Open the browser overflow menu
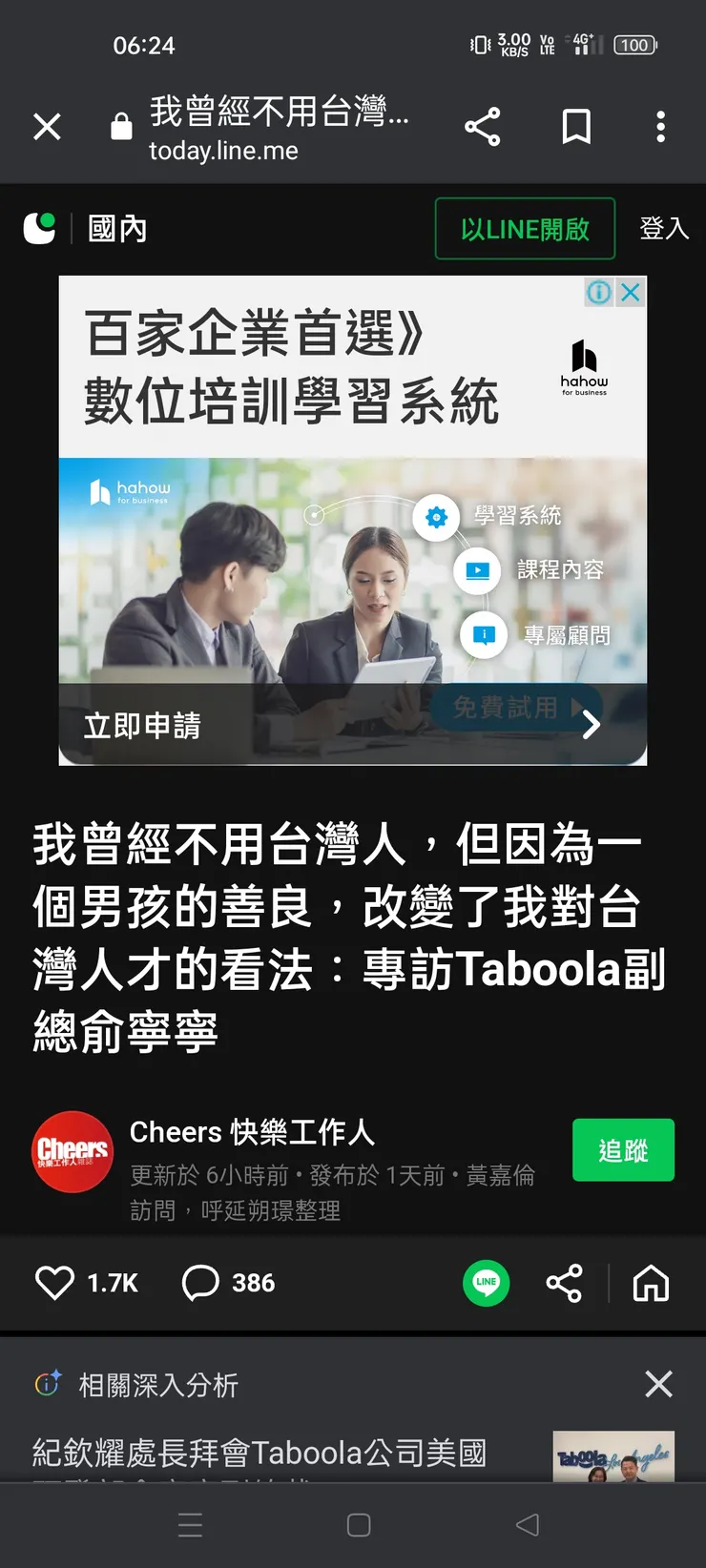This screenshot has width=706, height=1568. point(660,126)
